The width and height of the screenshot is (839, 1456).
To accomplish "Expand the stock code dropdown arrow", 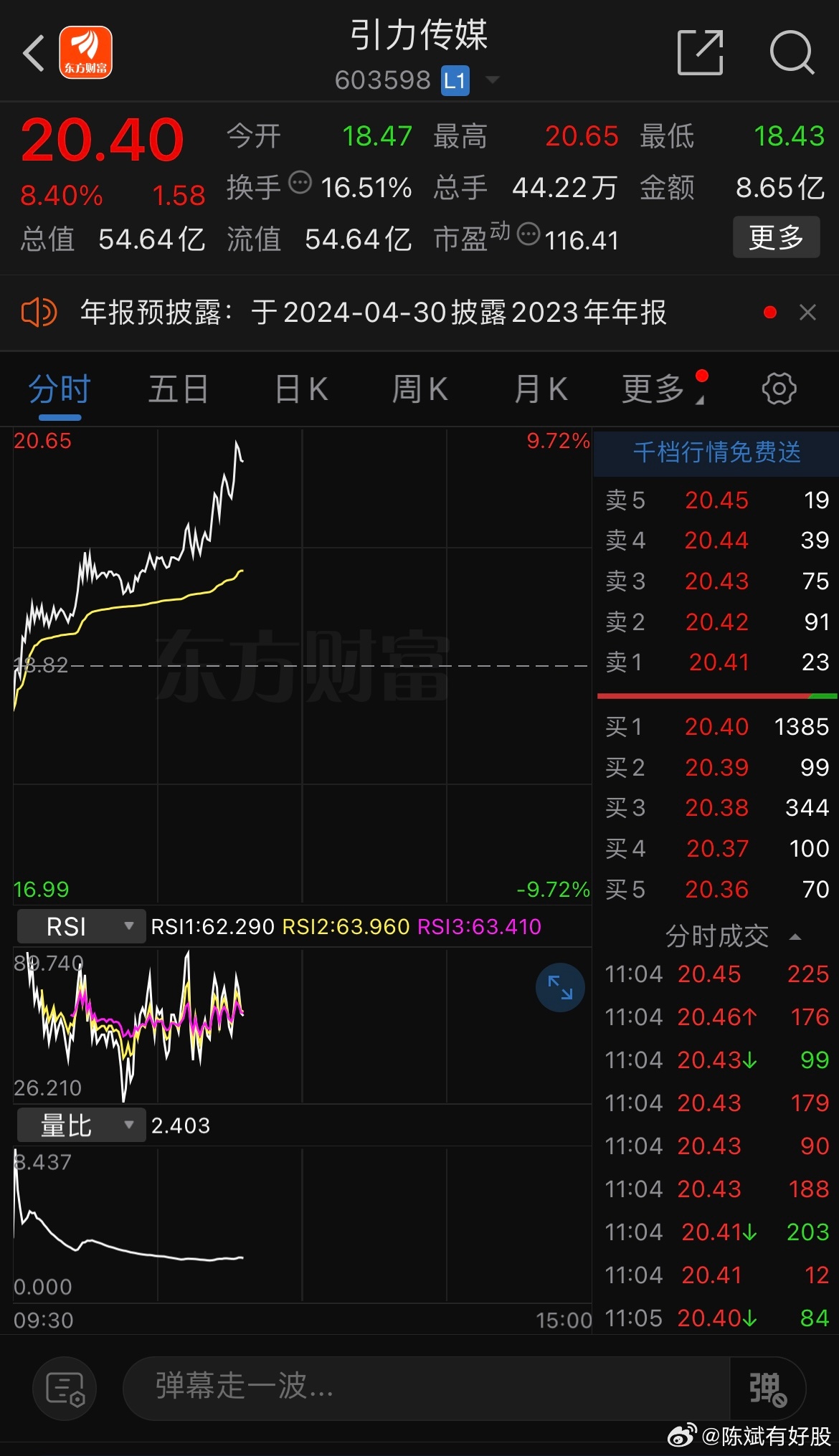I will pos(492,80).
